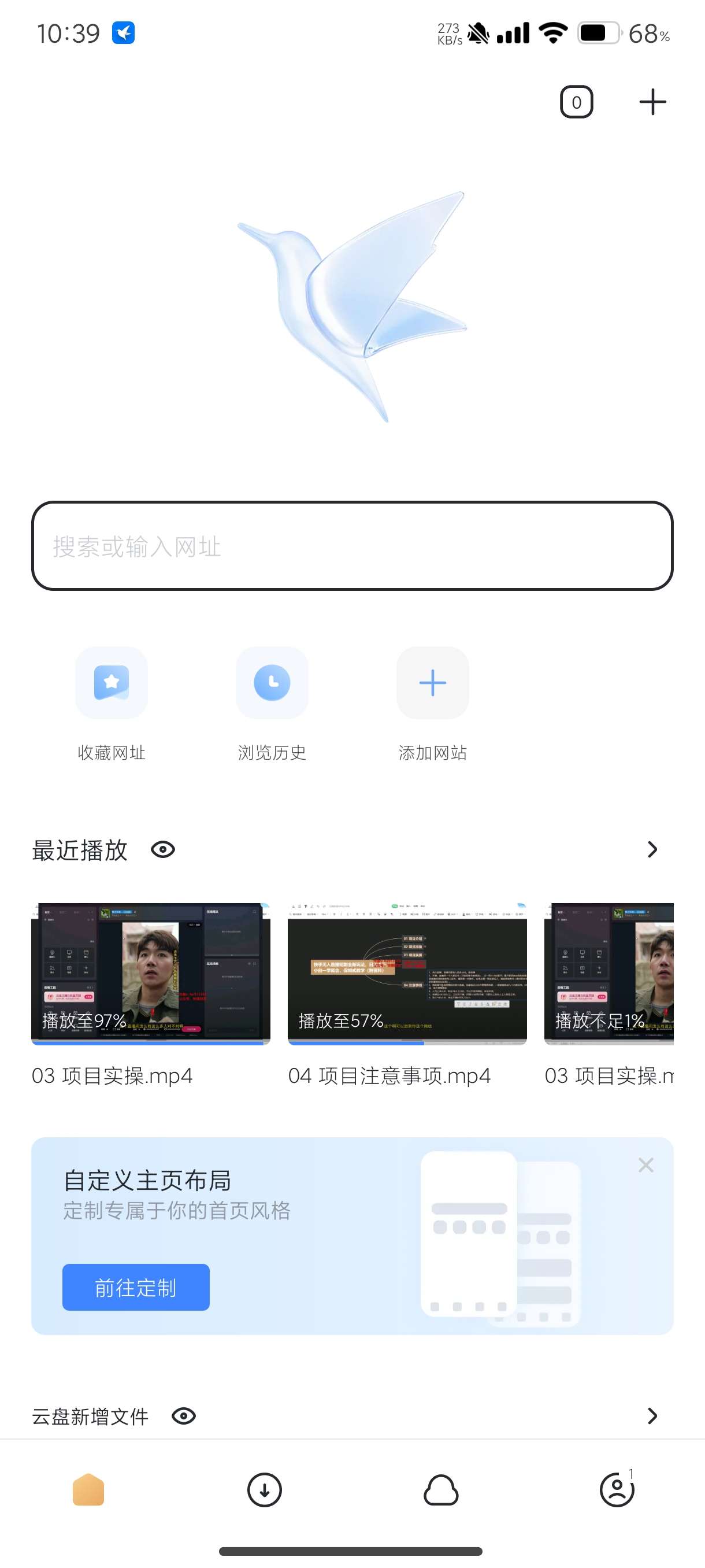The width and height of the screenshot is (705, 1568).
Task: Toggle visibility of 云盘新增文件 section
Action: coord(184,1416)
